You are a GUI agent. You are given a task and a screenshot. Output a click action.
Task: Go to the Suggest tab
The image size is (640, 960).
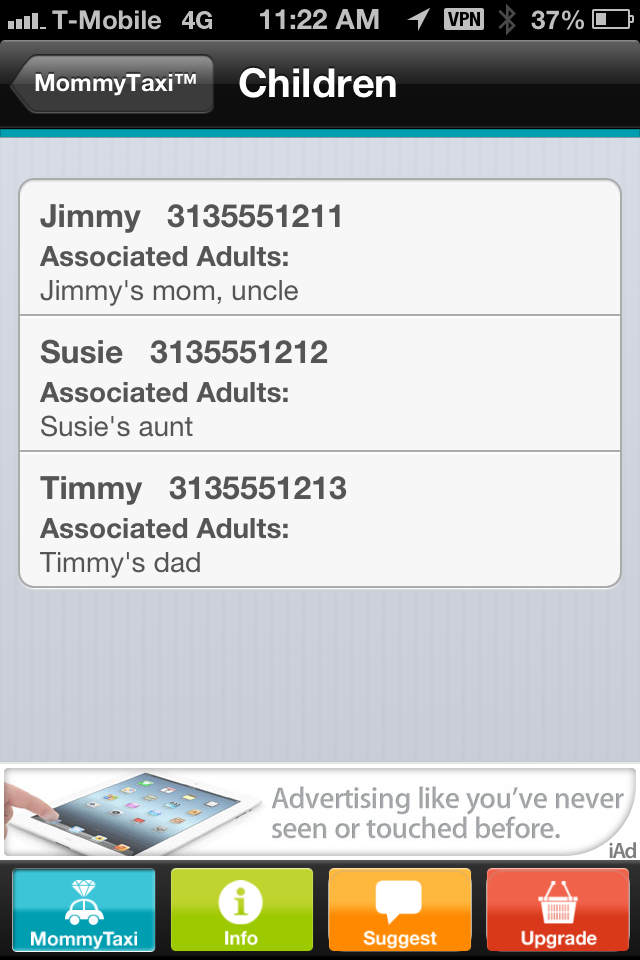[x=399, y=910]
